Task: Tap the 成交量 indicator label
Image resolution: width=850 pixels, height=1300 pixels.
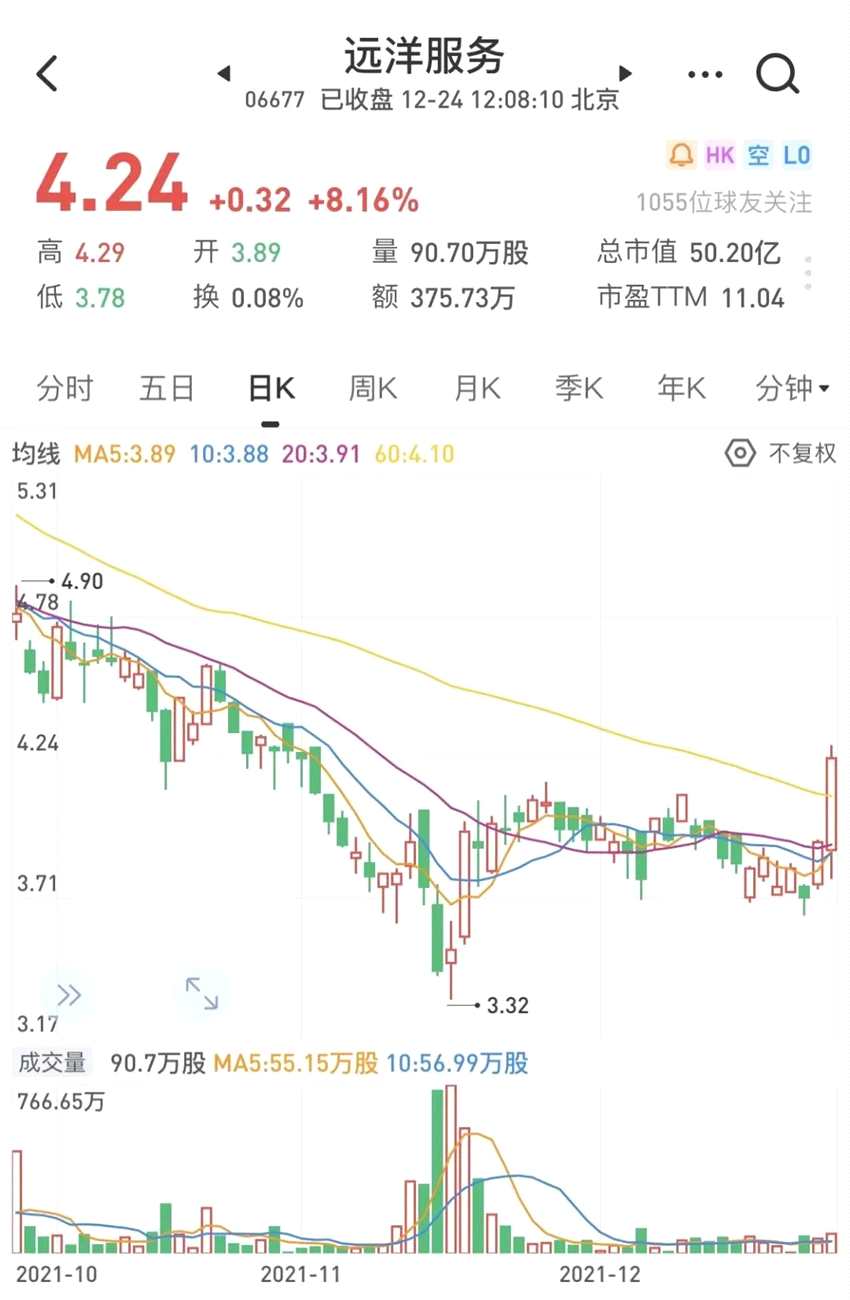Action: [52, 1062]
